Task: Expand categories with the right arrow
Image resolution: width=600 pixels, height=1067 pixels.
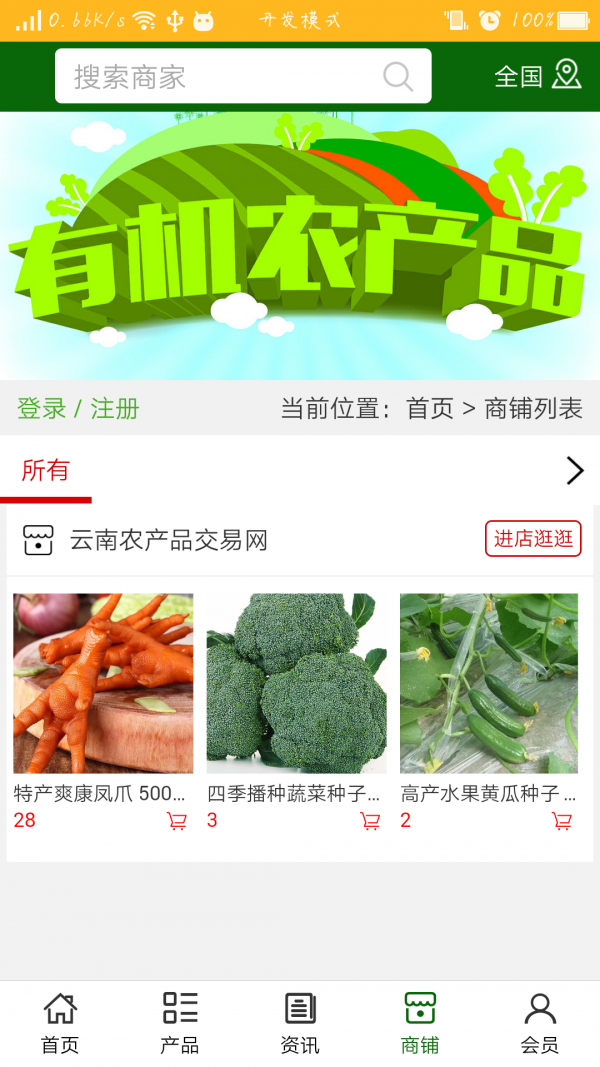Action: [x=574, y=471]
